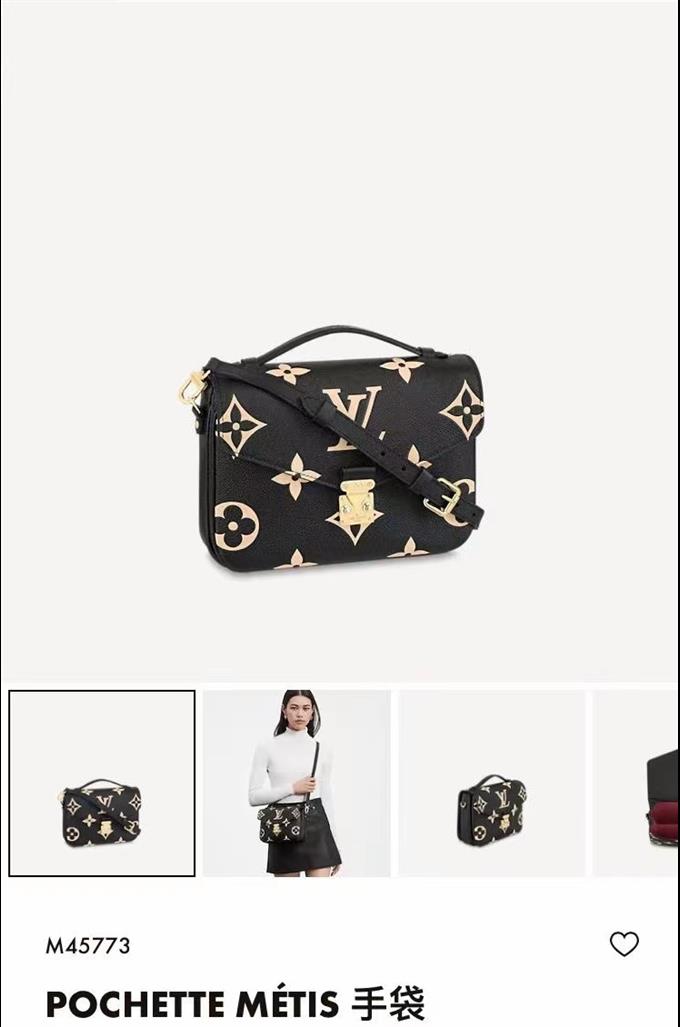Add Pochette Métis to wishlist heart
This screenshot has width=680, height=1027.
click(624, 944)
